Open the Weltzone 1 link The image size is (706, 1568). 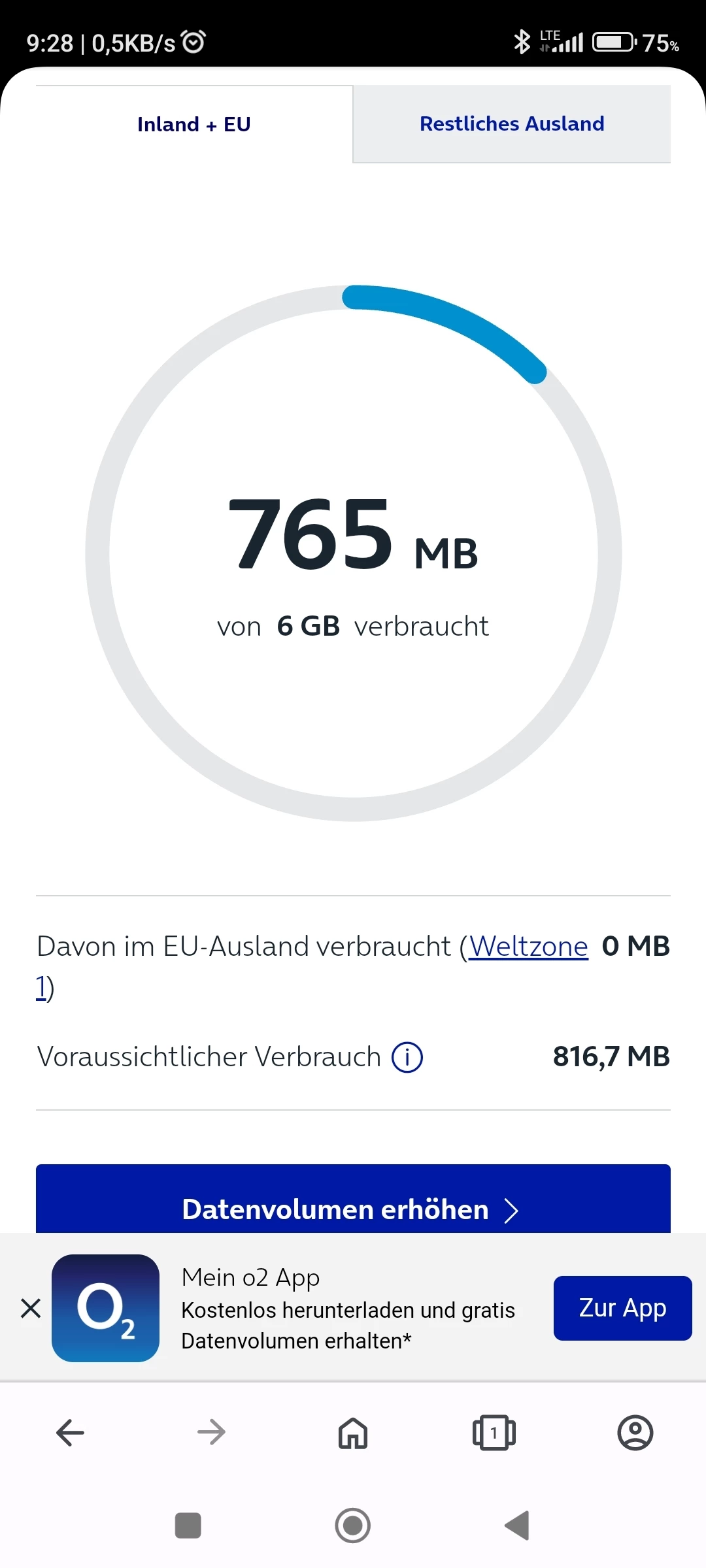pyautogui.click(x=528, y=946)
